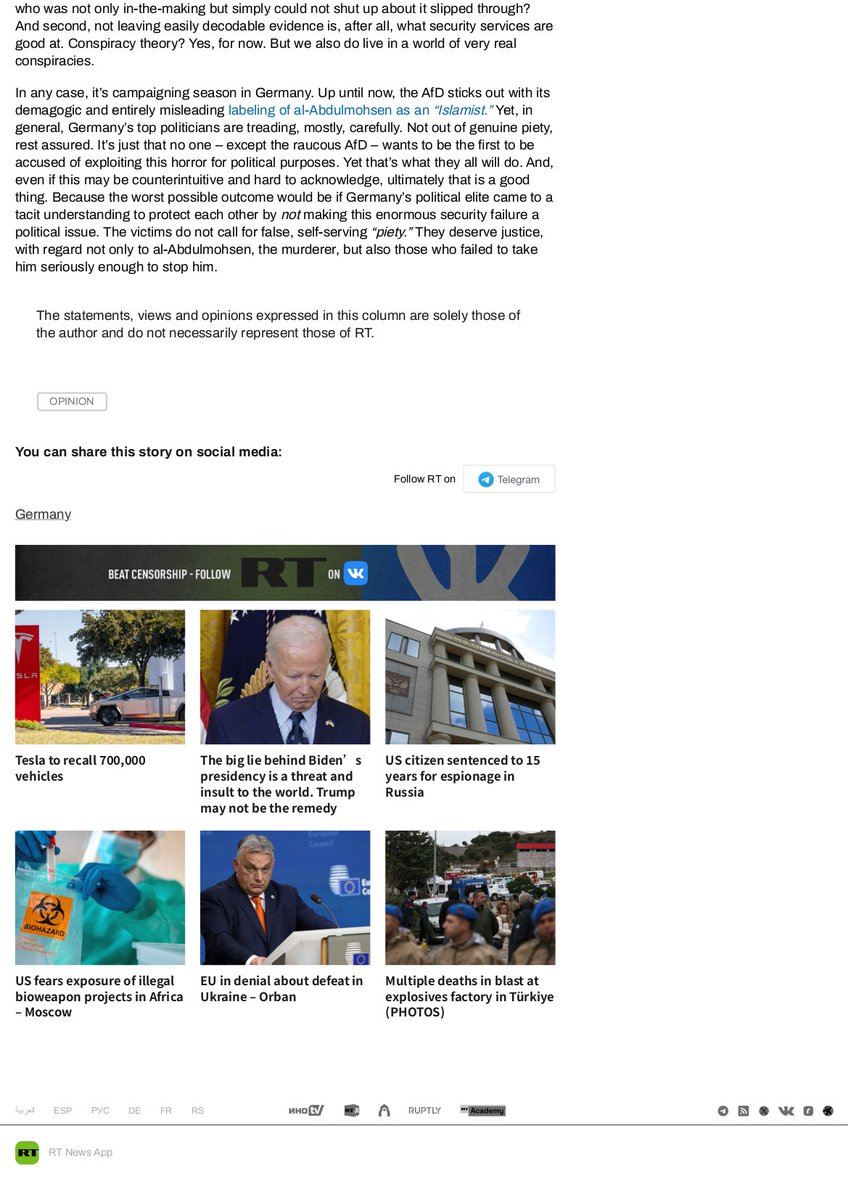Screen dimensions: 848x1200
Task: Open the illegal bioweapon projects article
Action: [99, 996]
